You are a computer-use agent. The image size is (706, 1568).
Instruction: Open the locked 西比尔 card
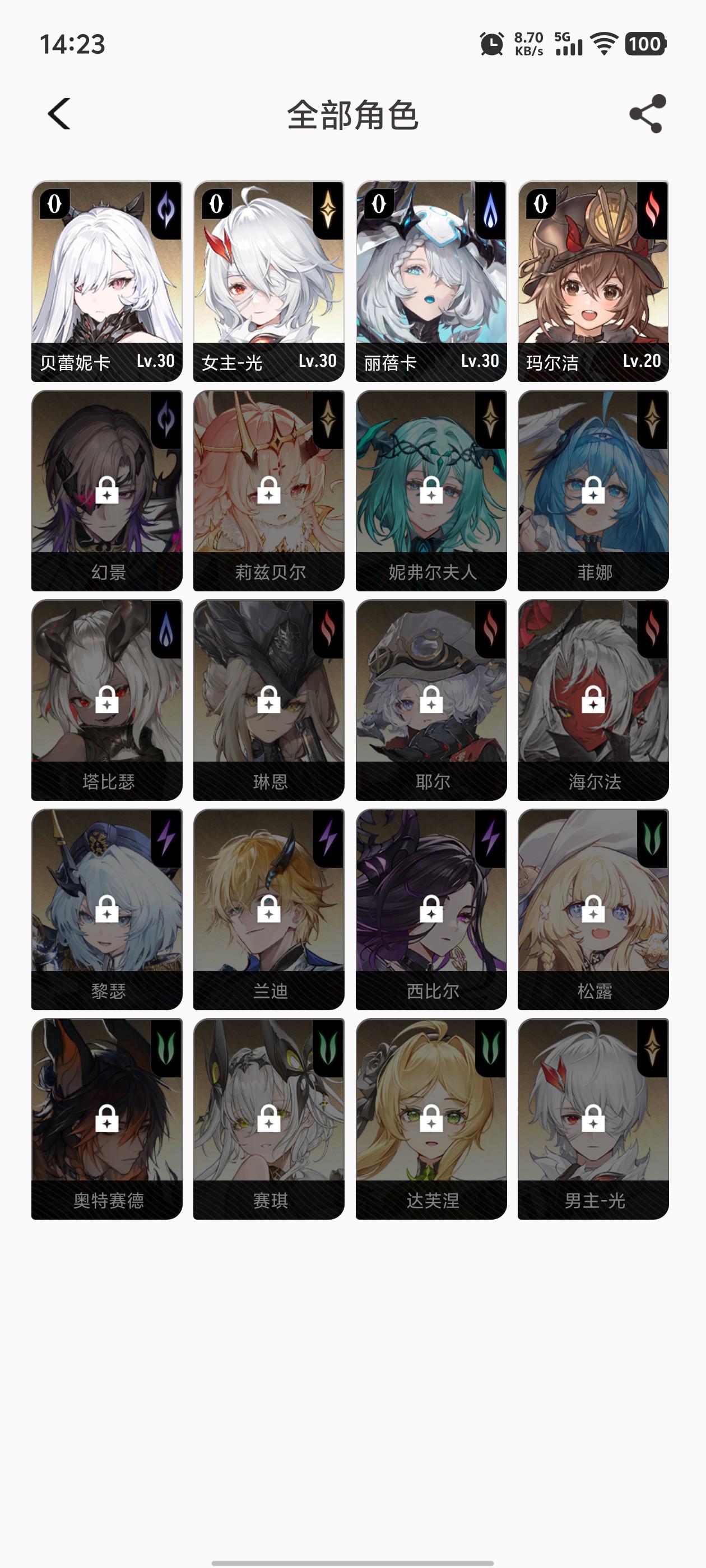[x=431, y=909]
